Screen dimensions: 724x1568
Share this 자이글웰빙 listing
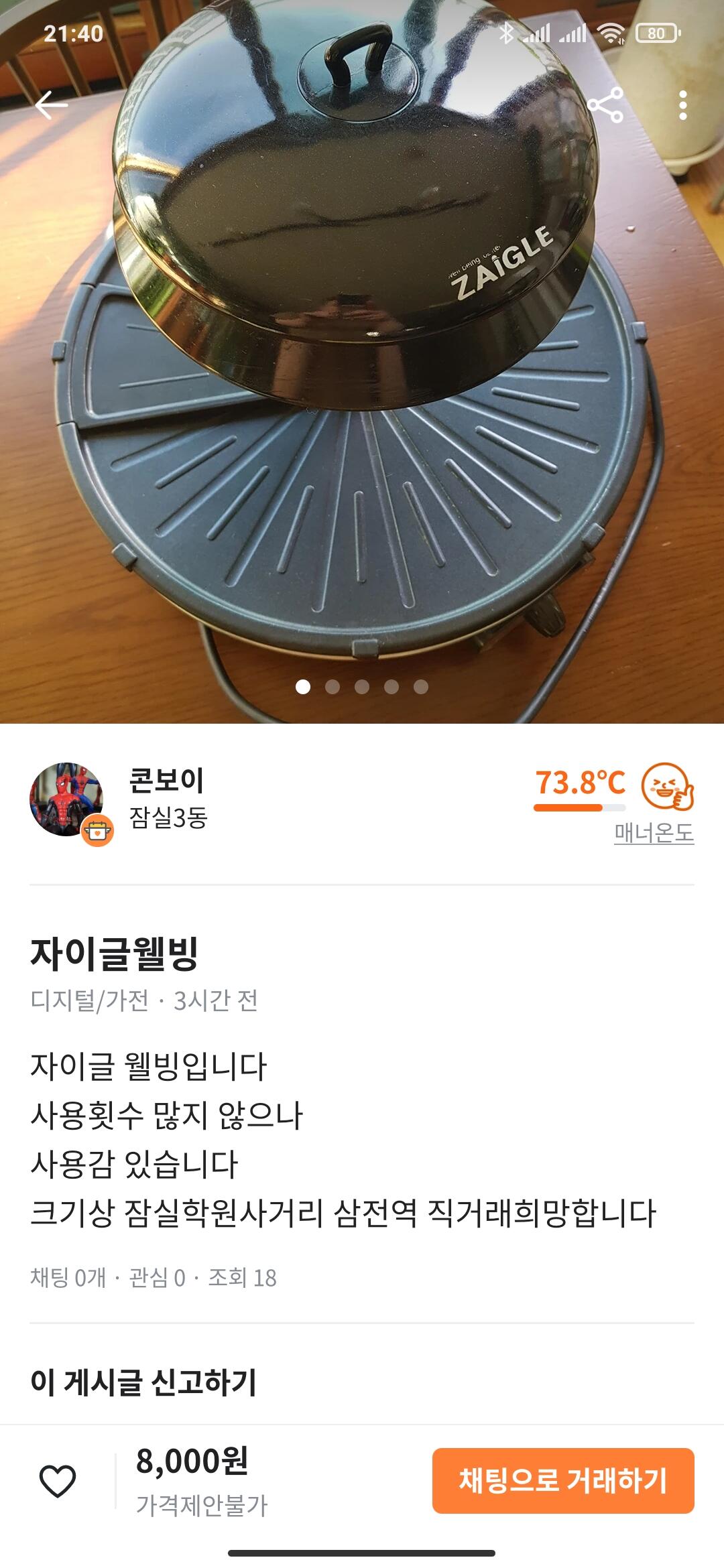605,105
